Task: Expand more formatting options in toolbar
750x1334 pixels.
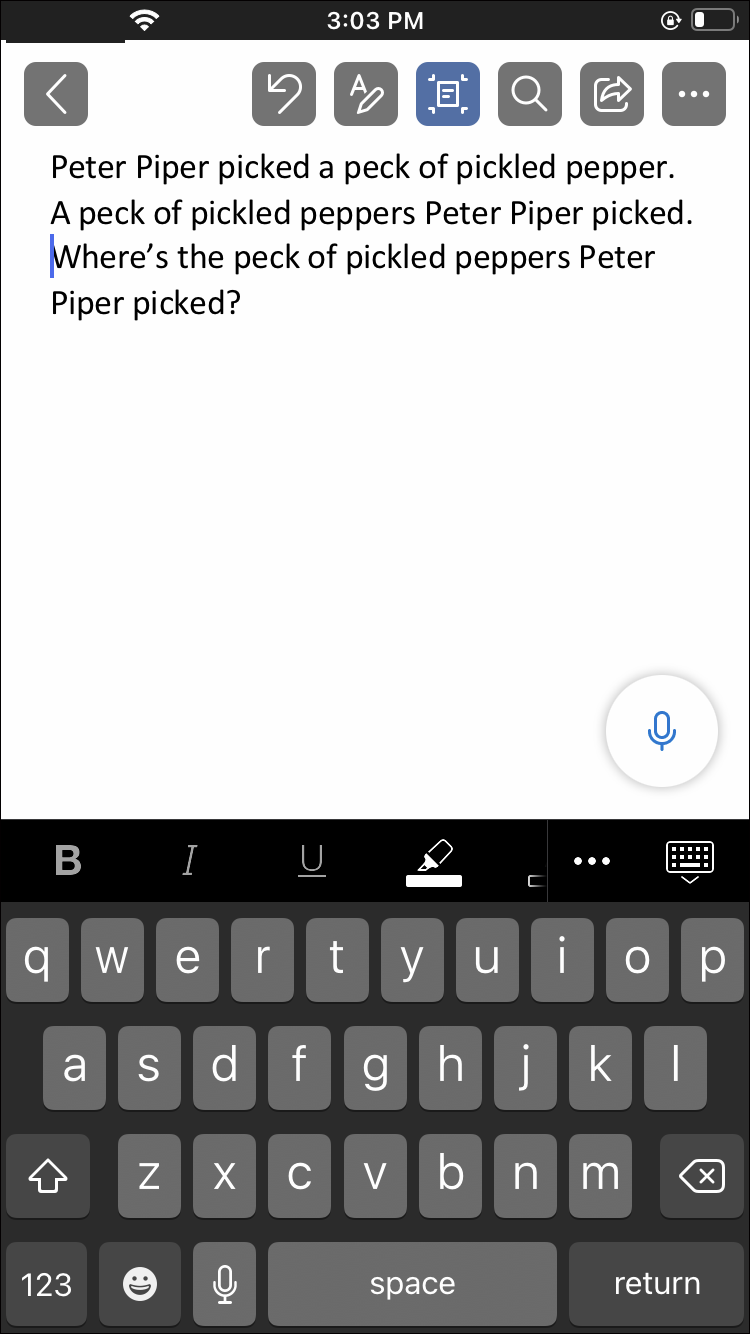Action: pyautogui.click(x=591, y=861)
